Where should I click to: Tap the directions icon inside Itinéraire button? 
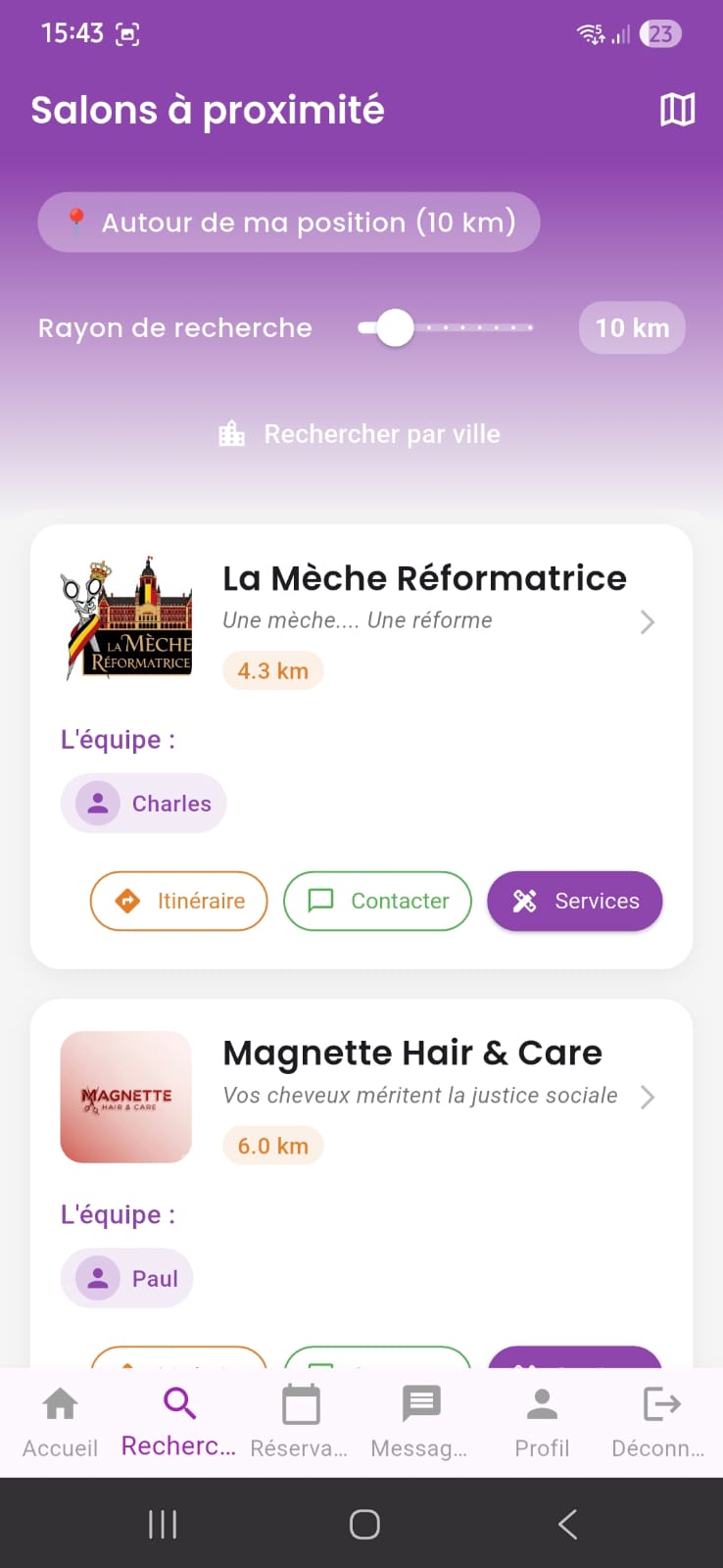(x=128, y=901)
